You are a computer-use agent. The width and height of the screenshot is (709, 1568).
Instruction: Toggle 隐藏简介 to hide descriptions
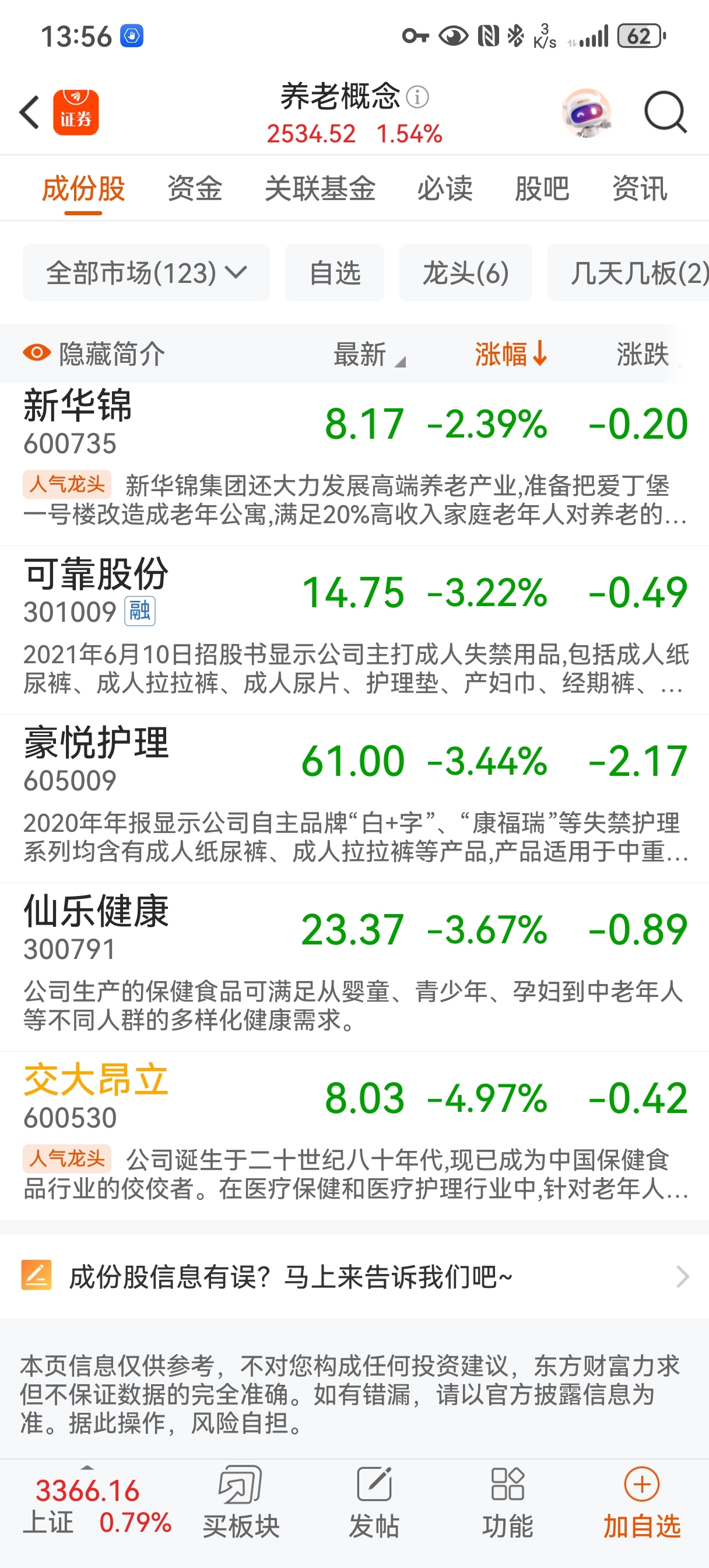click(x=94, y=353)
